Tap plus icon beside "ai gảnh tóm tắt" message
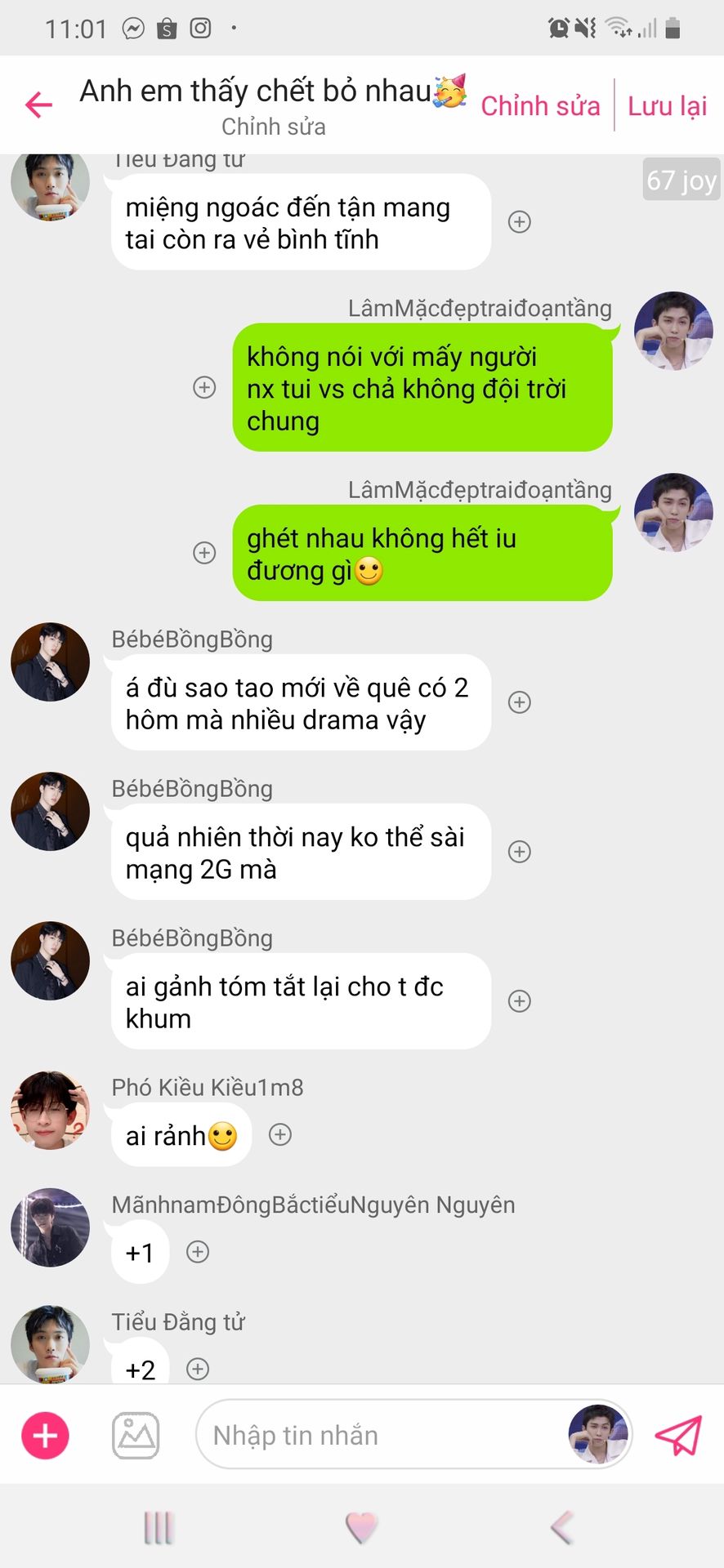Viewport: 724px width, 1568px height. [x=520, y=1001]
